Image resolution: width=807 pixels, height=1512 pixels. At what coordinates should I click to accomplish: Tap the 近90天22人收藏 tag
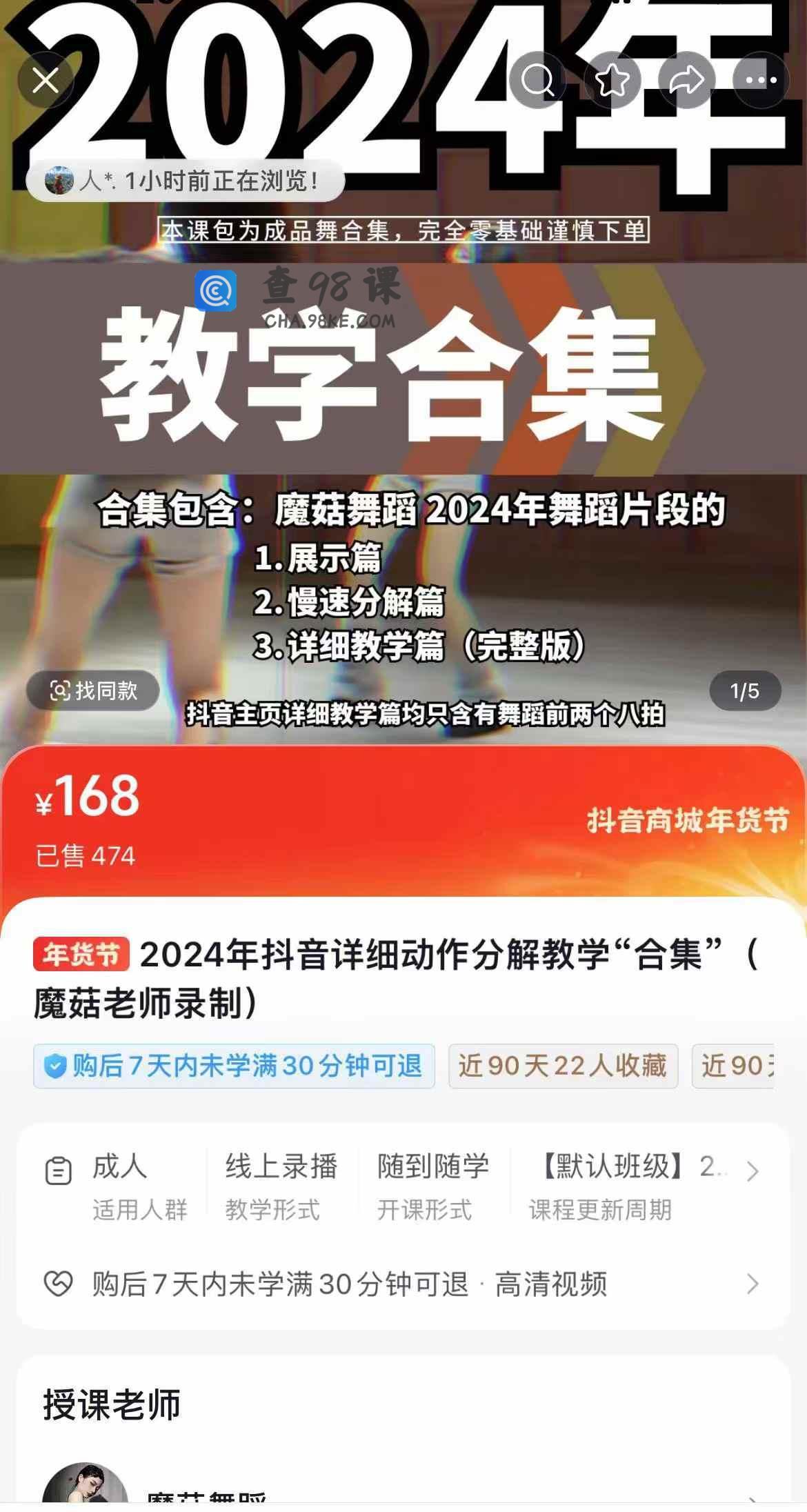click(x=563, y=1066)
